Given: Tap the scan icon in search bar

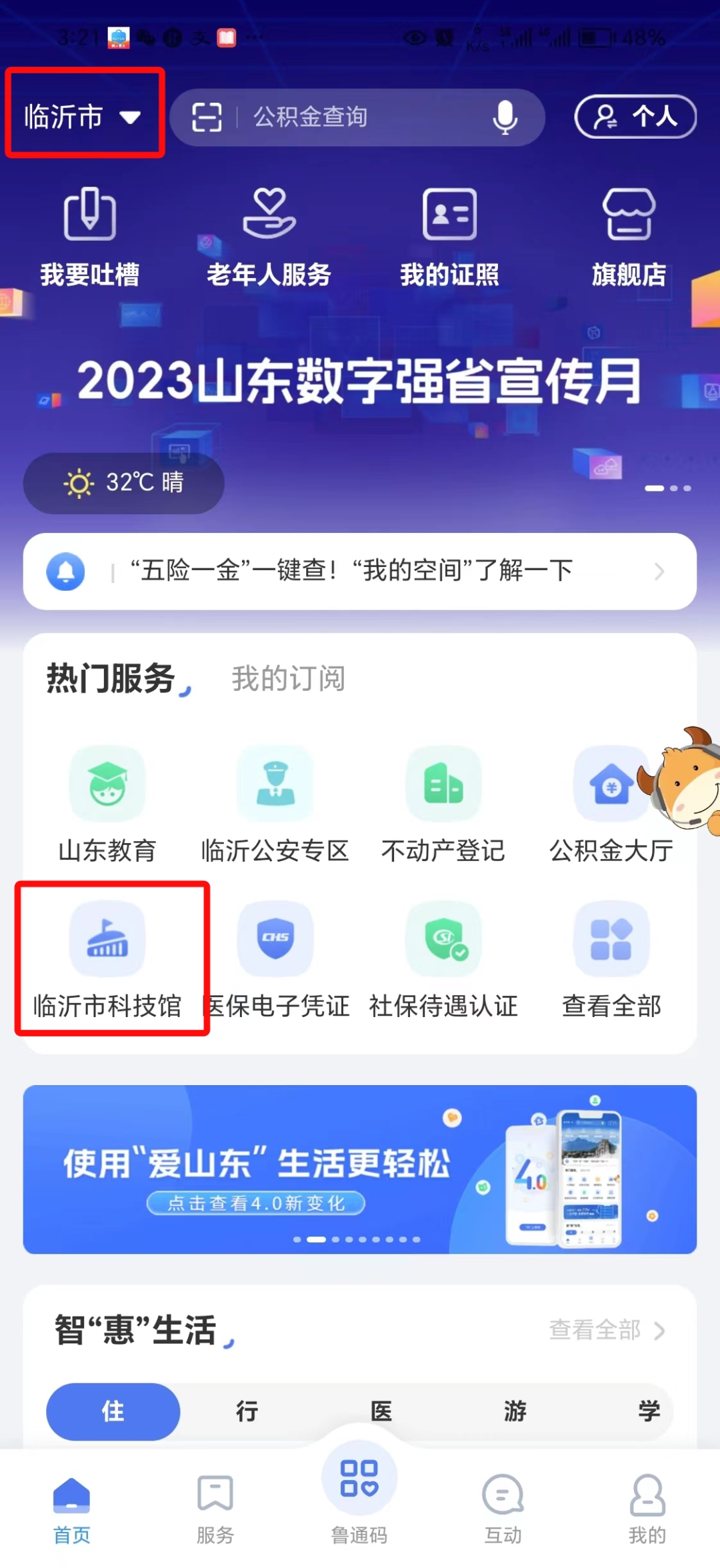Looking at the screenshot, I should 206,117.
